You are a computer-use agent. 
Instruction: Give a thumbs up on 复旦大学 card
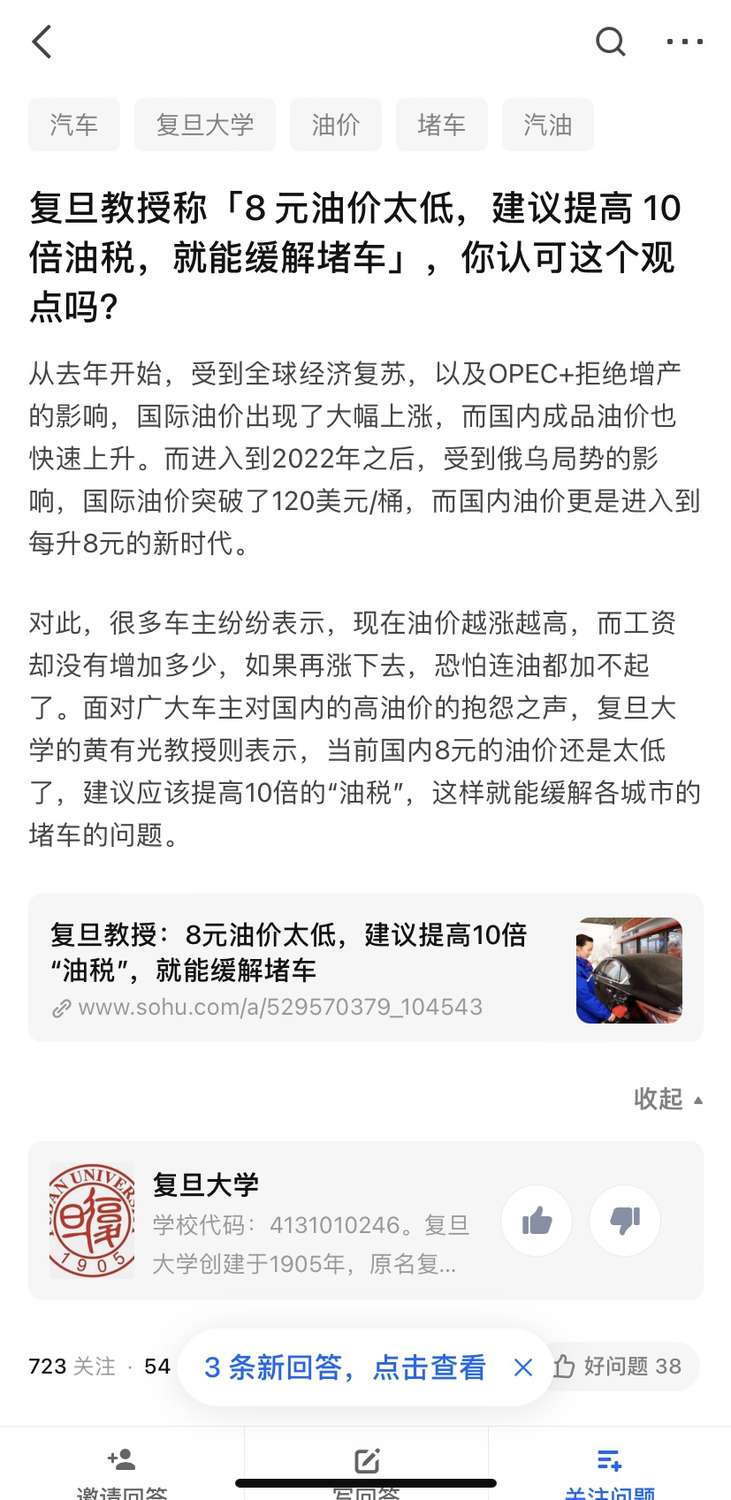click(x=537, y=1220)
